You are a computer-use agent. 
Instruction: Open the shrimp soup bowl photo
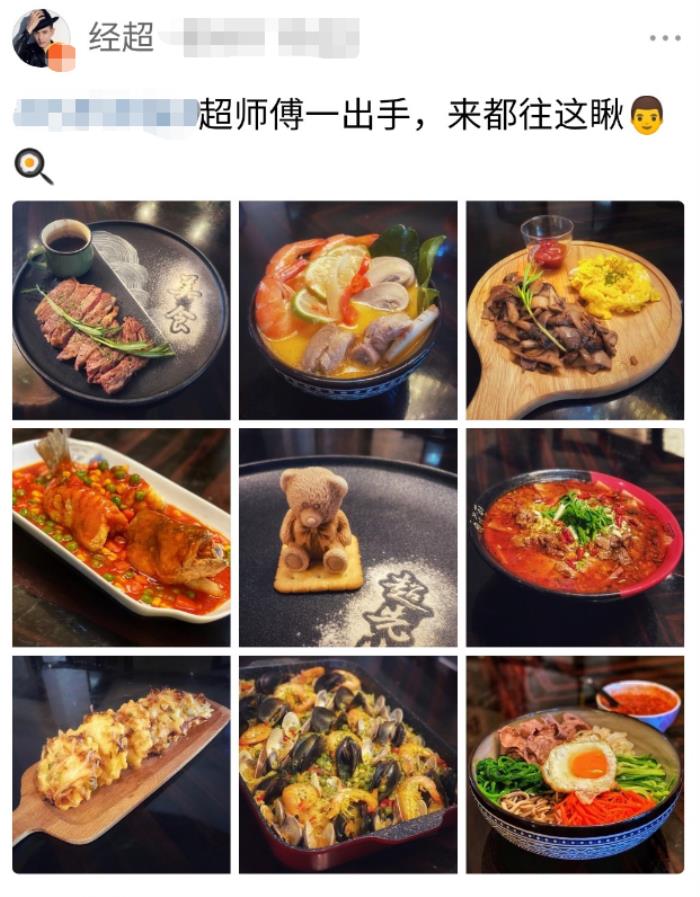tap(348, 310)
